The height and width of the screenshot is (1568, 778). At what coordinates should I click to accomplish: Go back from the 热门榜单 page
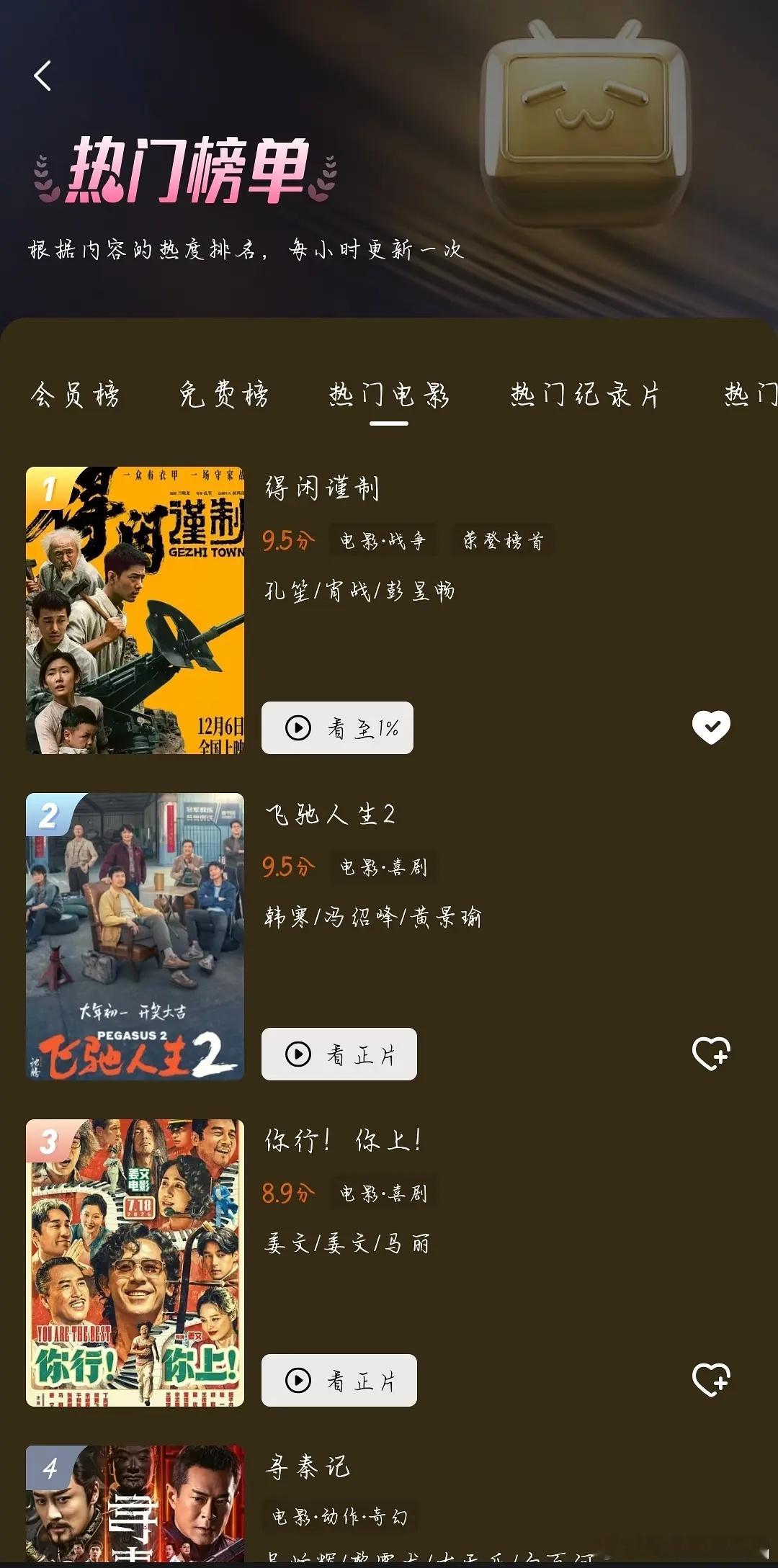click(x=43, y=76)
